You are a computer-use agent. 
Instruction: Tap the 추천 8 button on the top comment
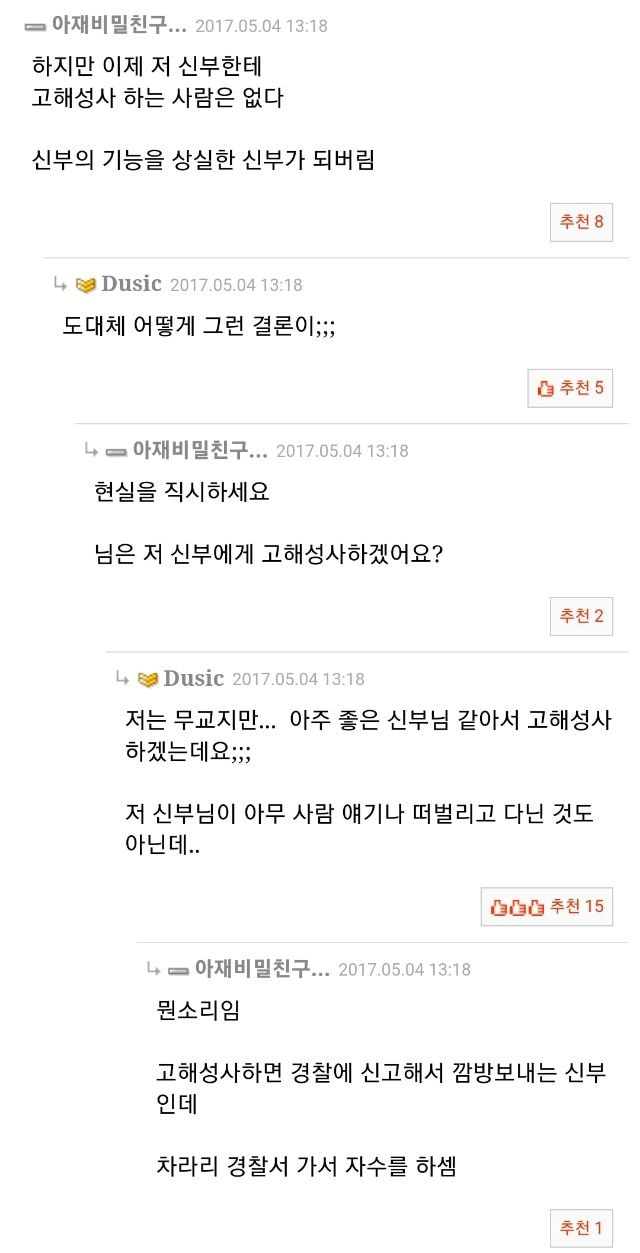[x=581, y=222]
